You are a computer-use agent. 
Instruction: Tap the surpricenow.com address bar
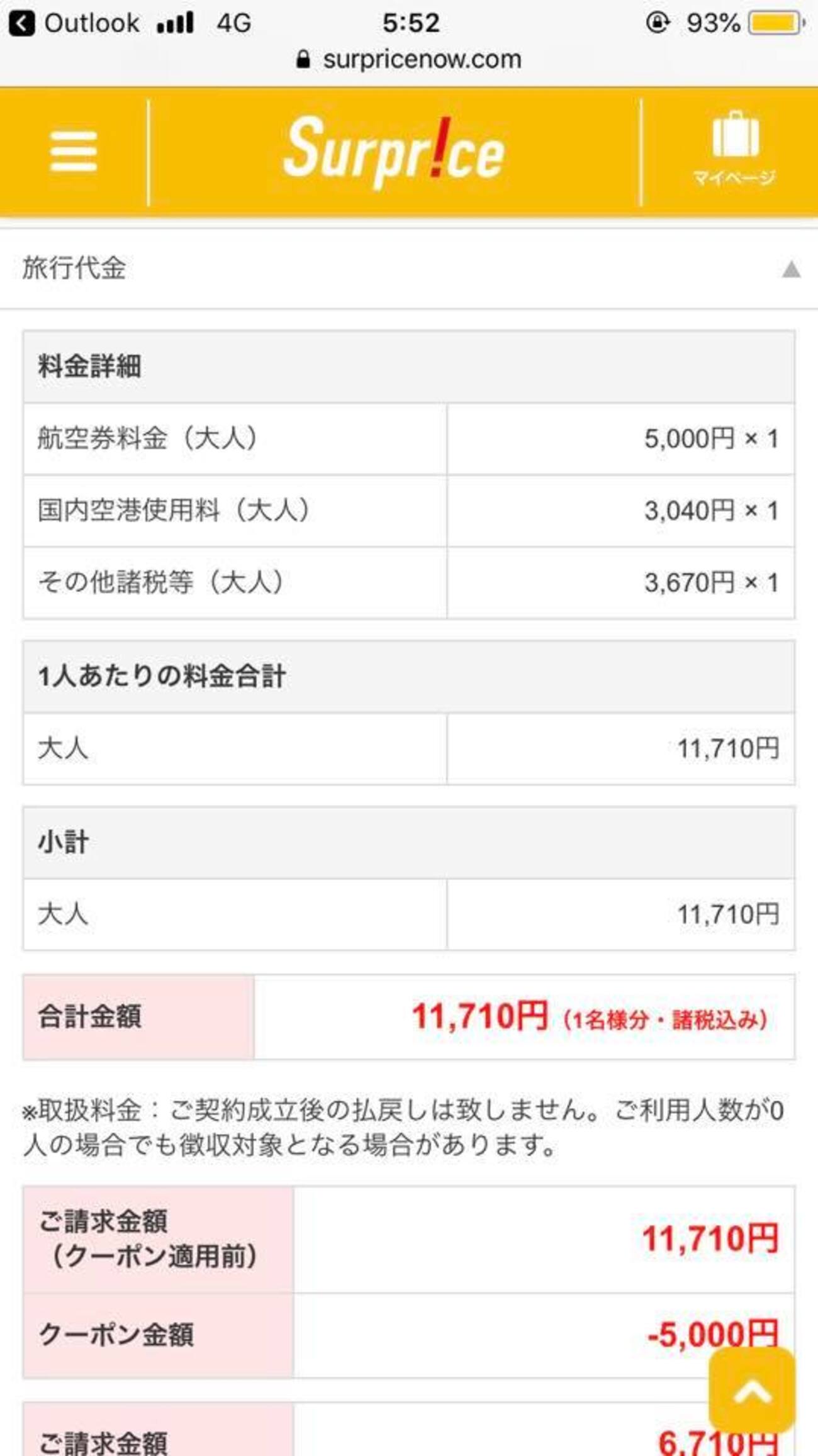(x=409, y=60)
